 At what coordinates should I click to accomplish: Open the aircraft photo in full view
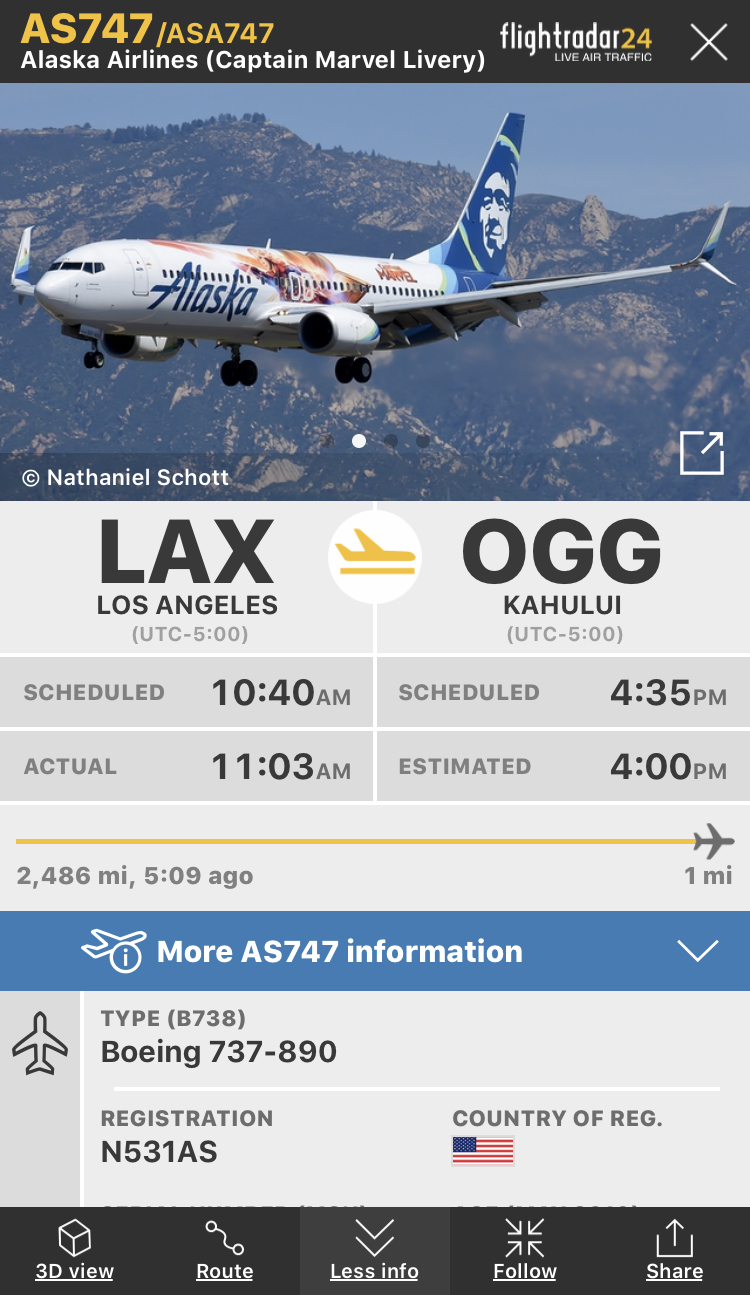[701, 453]
